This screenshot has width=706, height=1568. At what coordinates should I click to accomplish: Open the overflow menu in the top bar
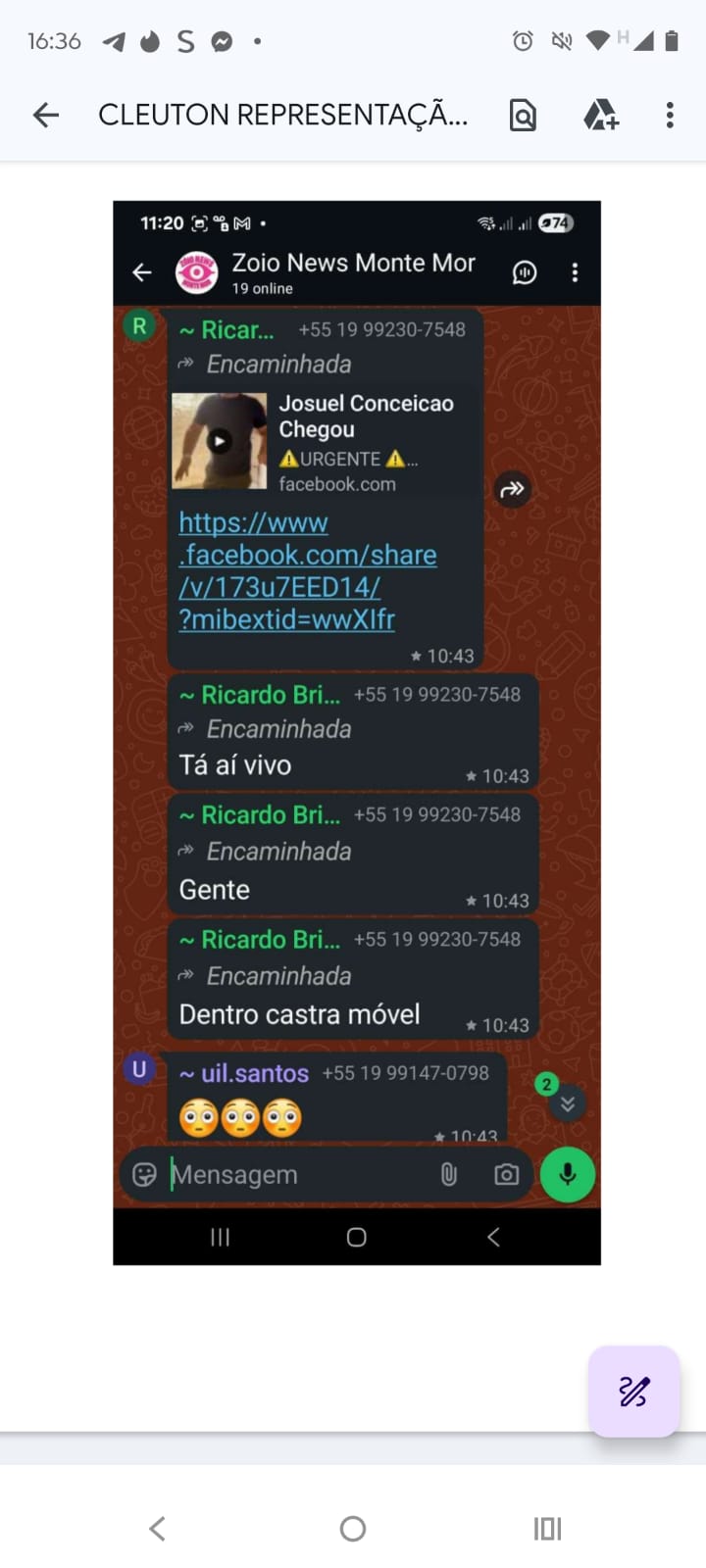pyautogui.click(x=670, y=116)
